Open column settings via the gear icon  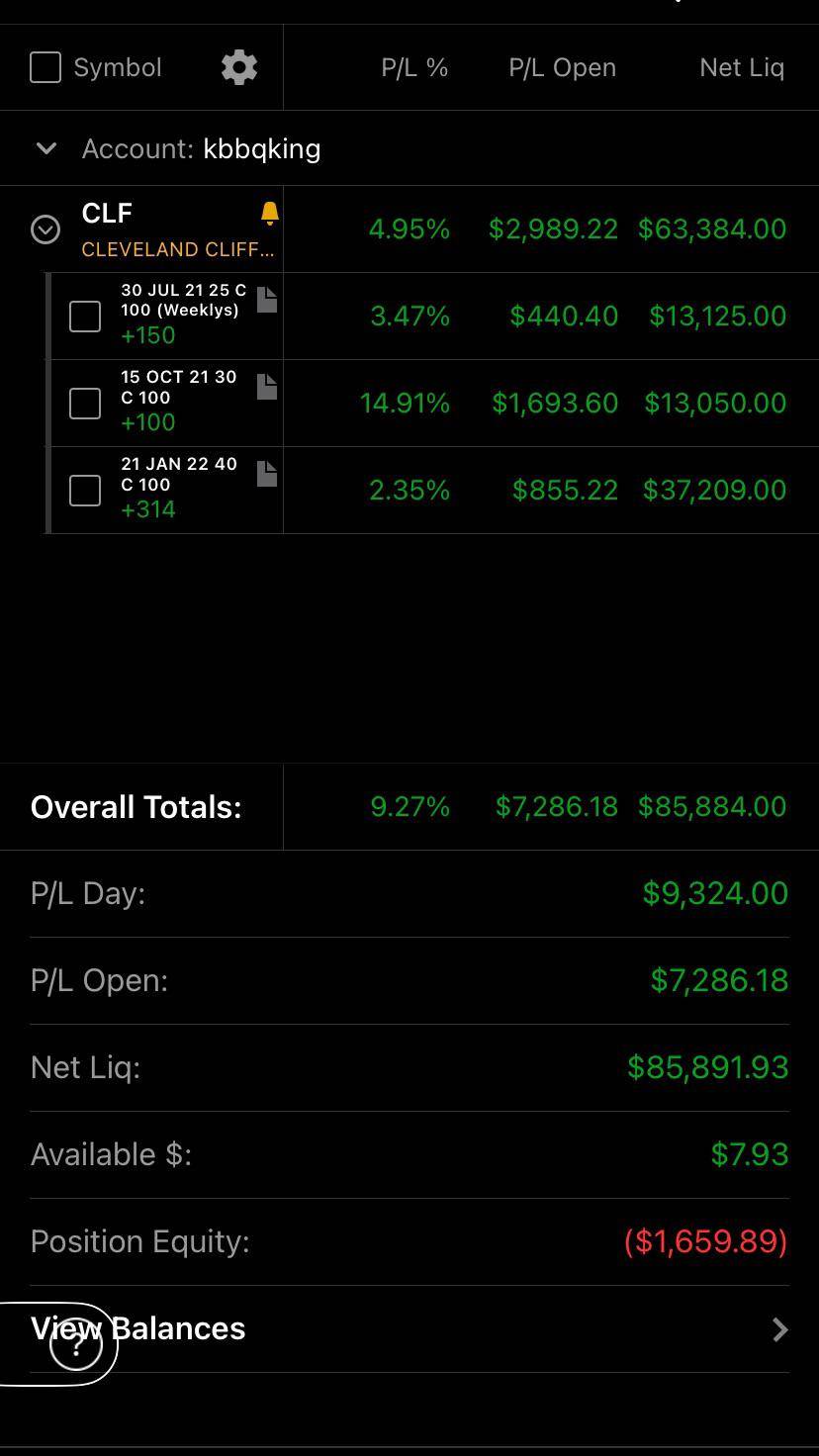point(238,67)
